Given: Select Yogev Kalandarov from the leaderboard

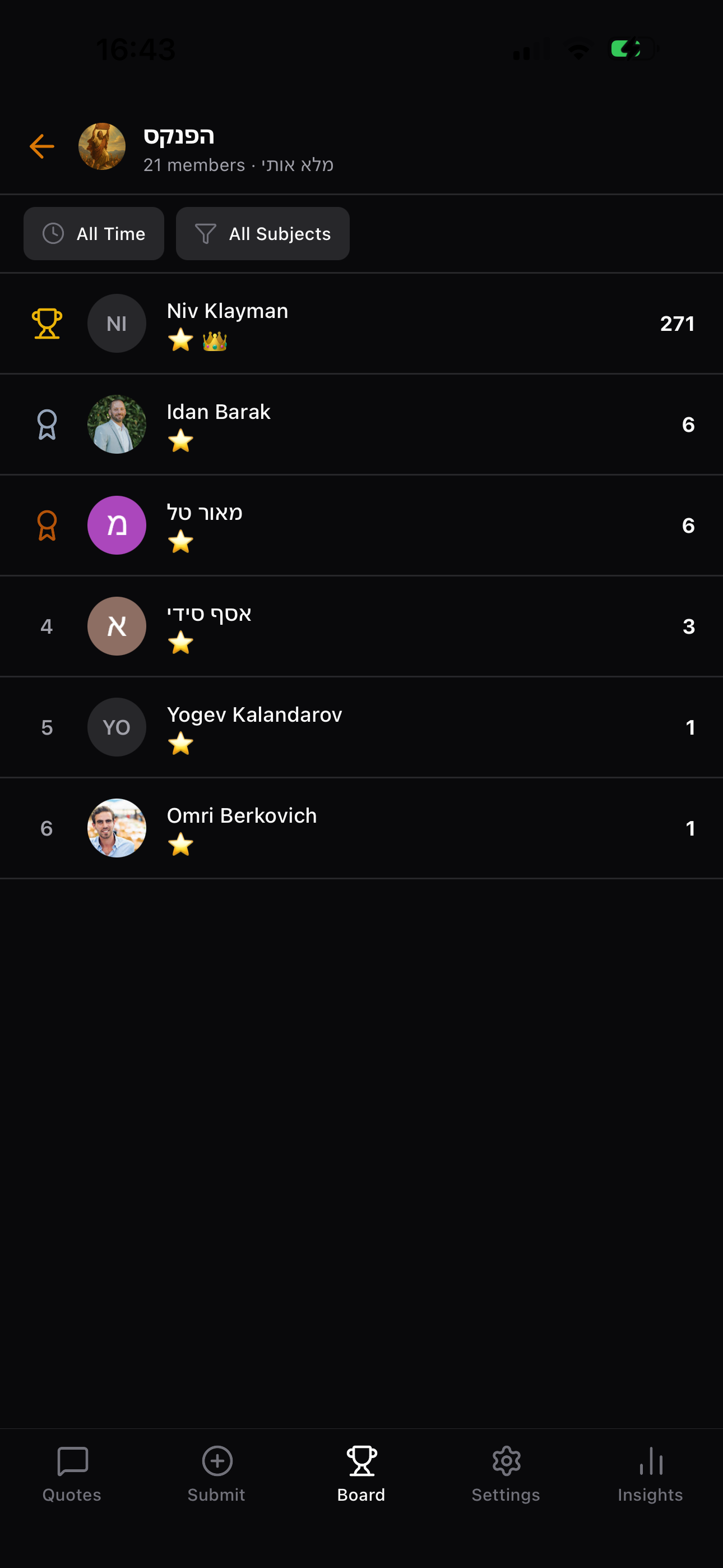Looking at the screenshot, I should pos(361,727).
